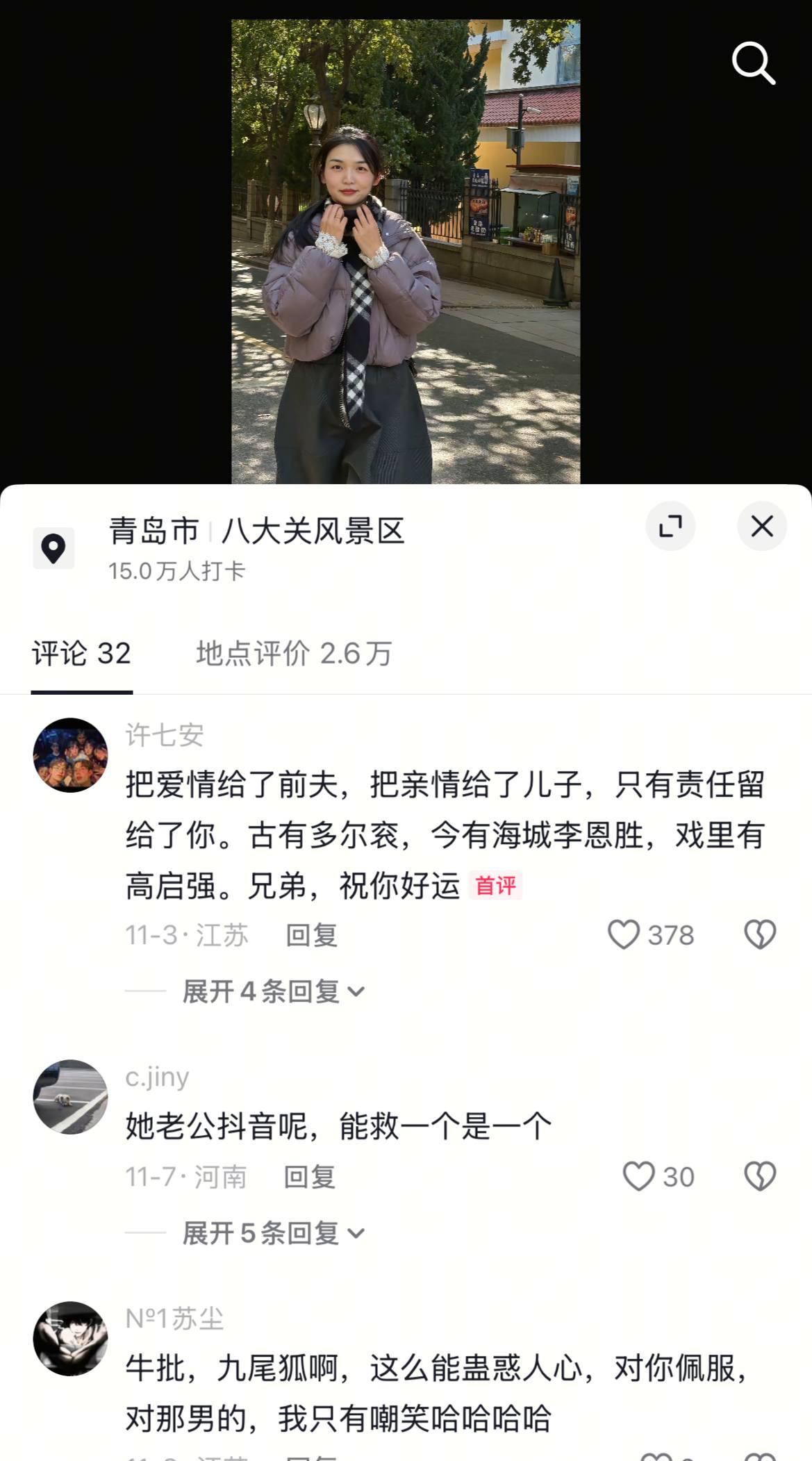Switch to the 地点评价 2.6万 tab
812x1461 pixels.
pyautogui.click(x=294, y=654)
